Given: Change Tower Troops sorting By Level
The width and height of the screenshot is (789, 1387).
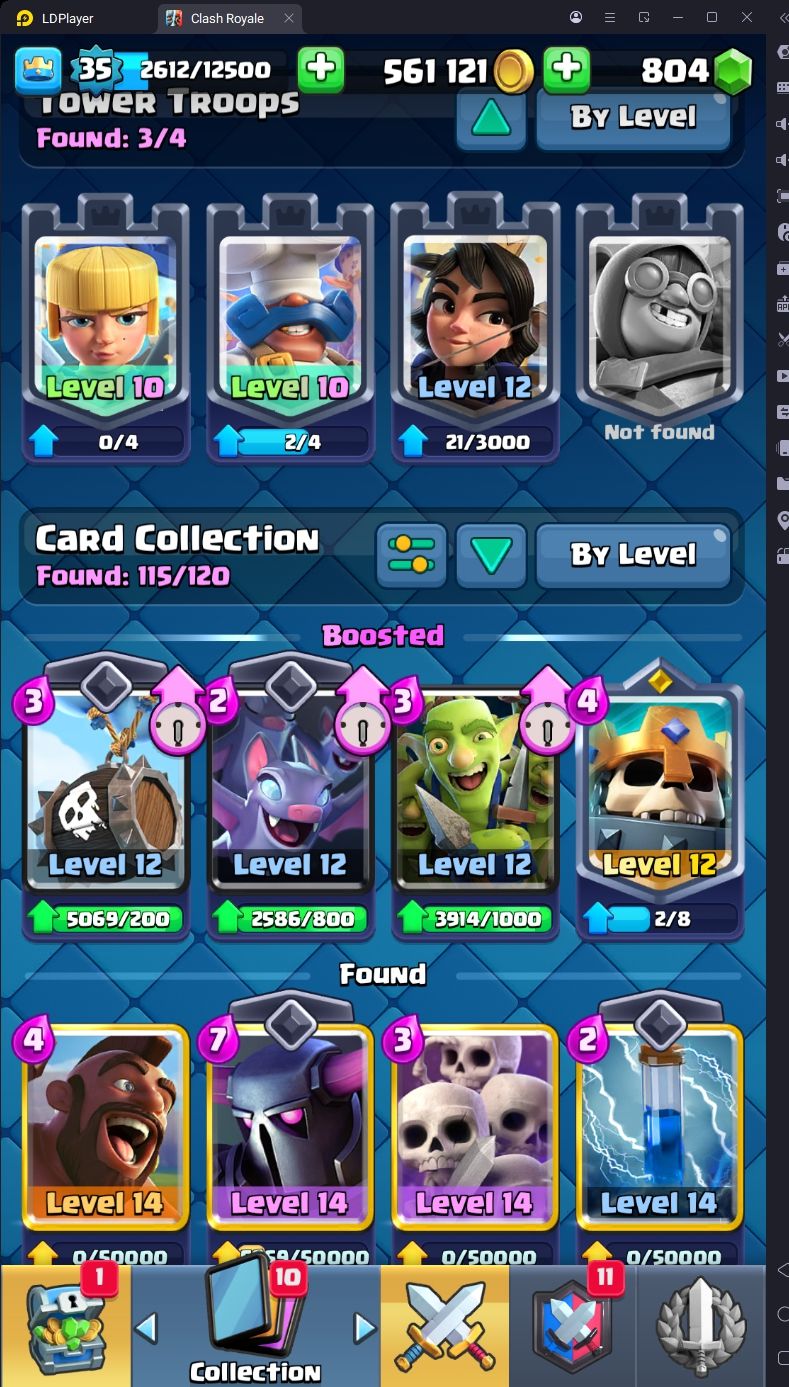Looking at the screenshot, I should click(x=633, y=118).
